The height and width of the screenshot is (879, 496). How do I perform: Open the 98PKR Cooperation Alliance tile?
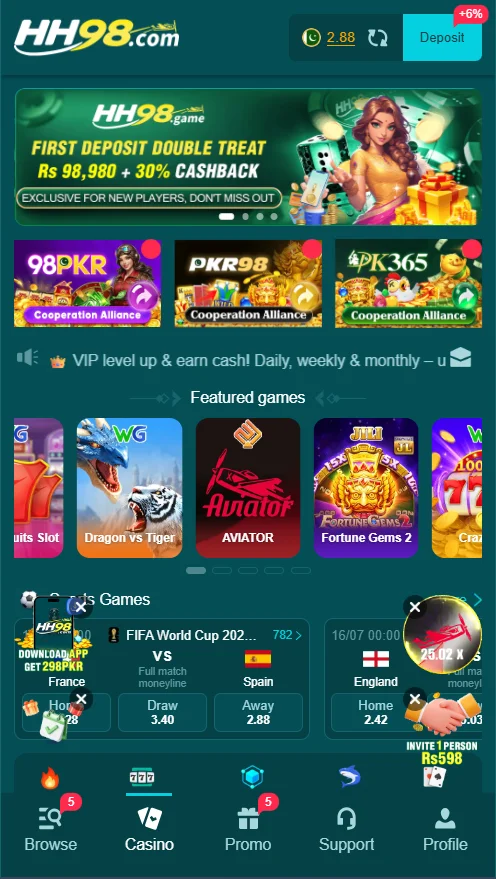pyautogui.click(x=87, y=283)
